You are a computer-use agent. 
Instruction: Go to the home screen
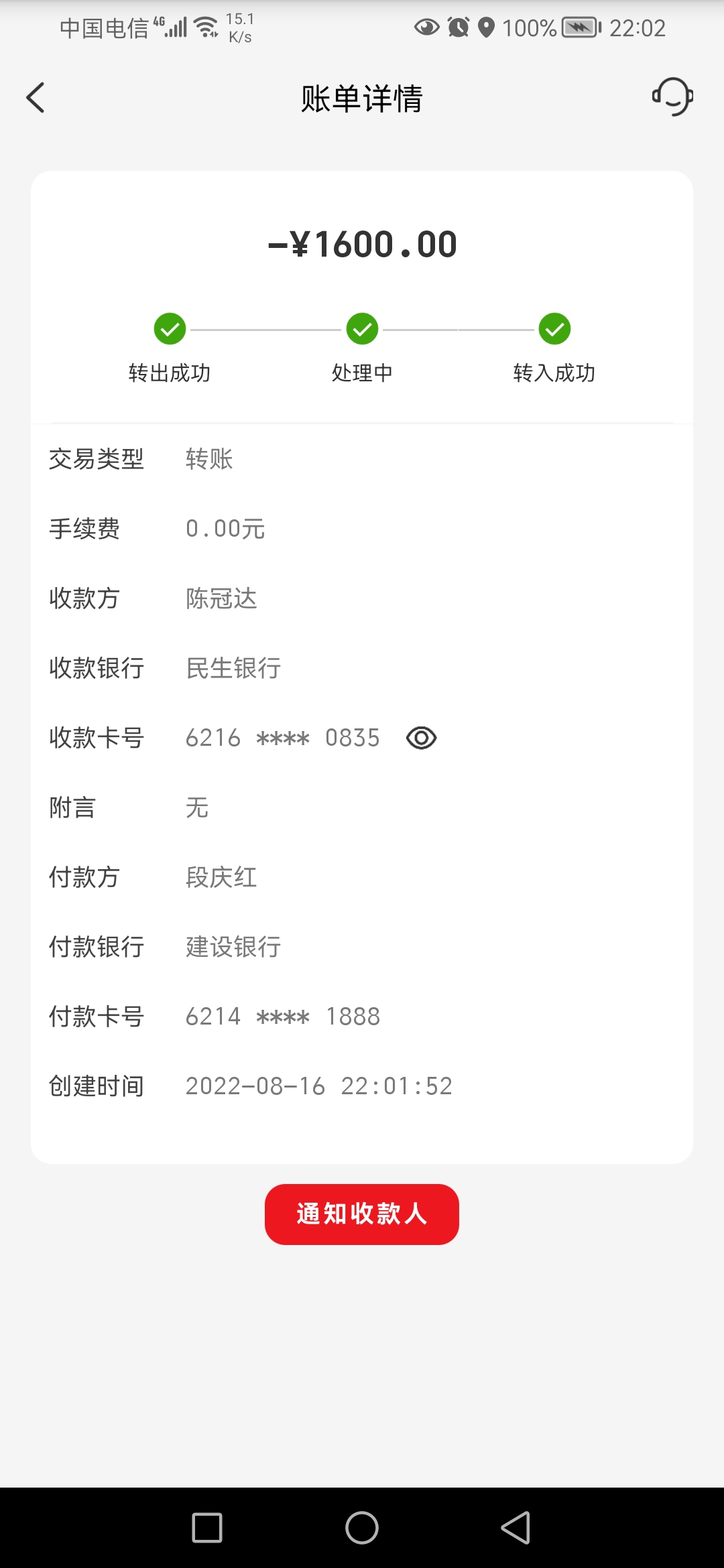click(x=362, y=1528)
